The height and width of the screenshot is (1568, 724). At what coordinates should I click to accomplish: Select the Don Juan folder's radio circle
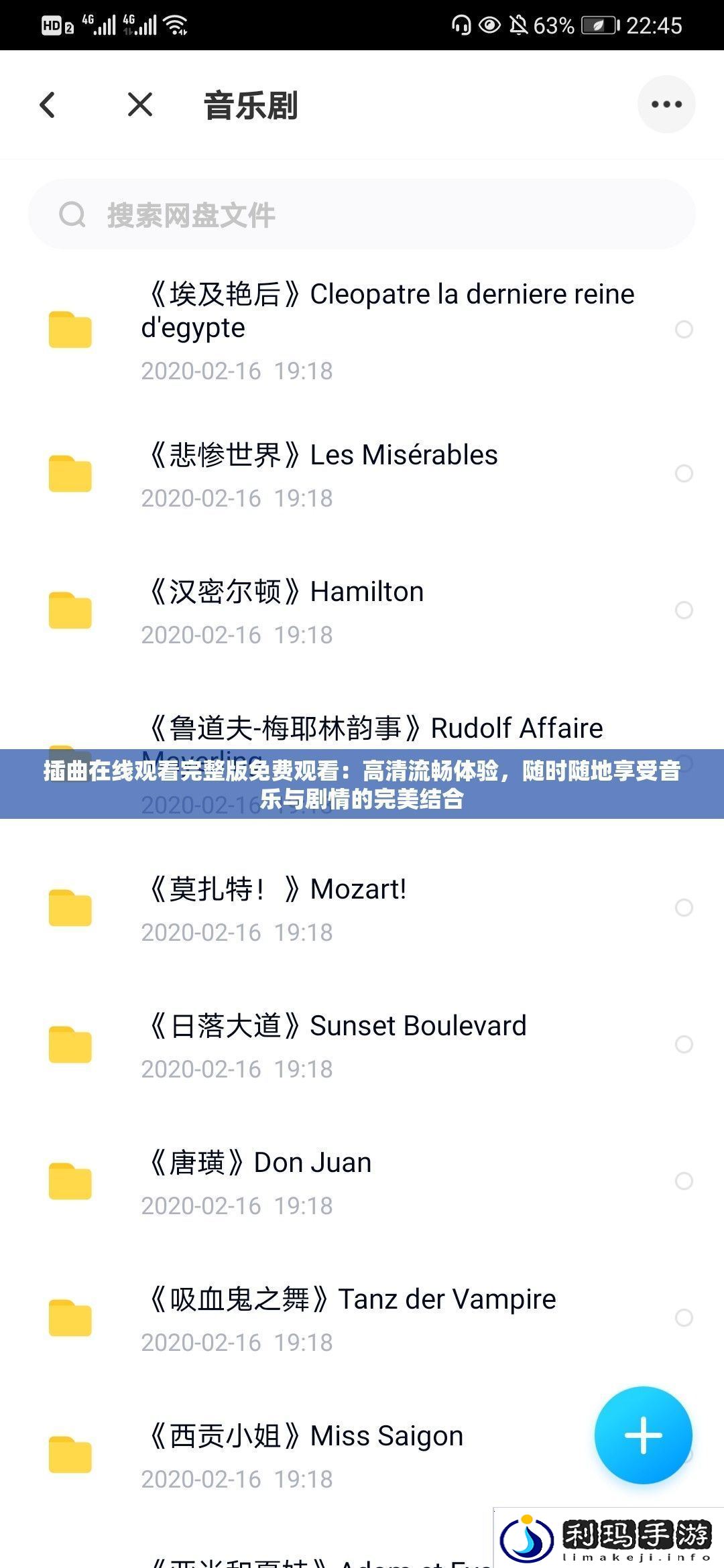click(684, 1181)
